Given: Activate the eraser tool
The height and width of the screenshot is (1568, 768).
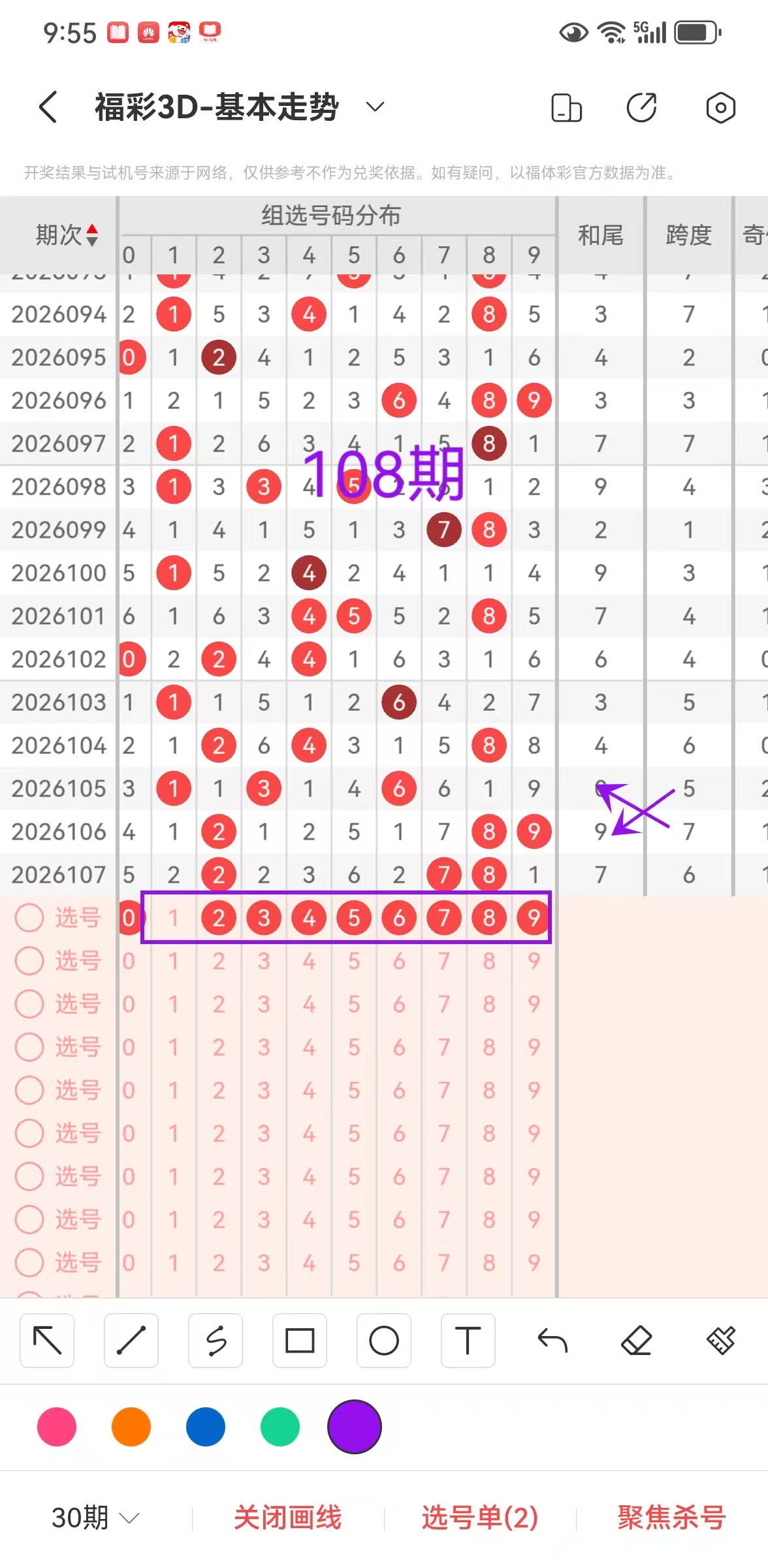Looking at the screenshot, I should (x=636, y=1341).
